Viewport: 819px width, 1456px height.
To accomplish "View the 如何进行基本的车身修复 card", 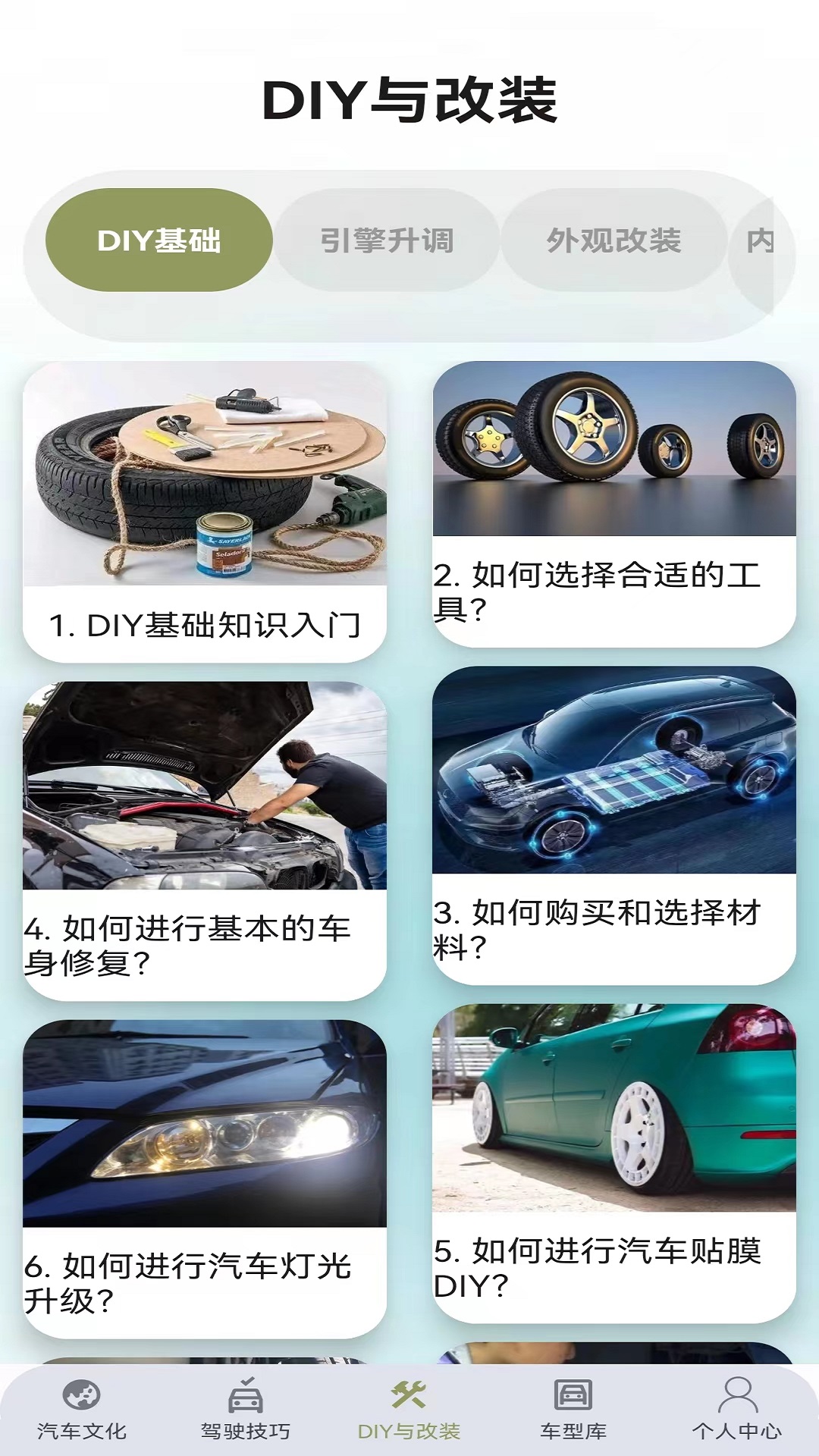I will (205, 840).
